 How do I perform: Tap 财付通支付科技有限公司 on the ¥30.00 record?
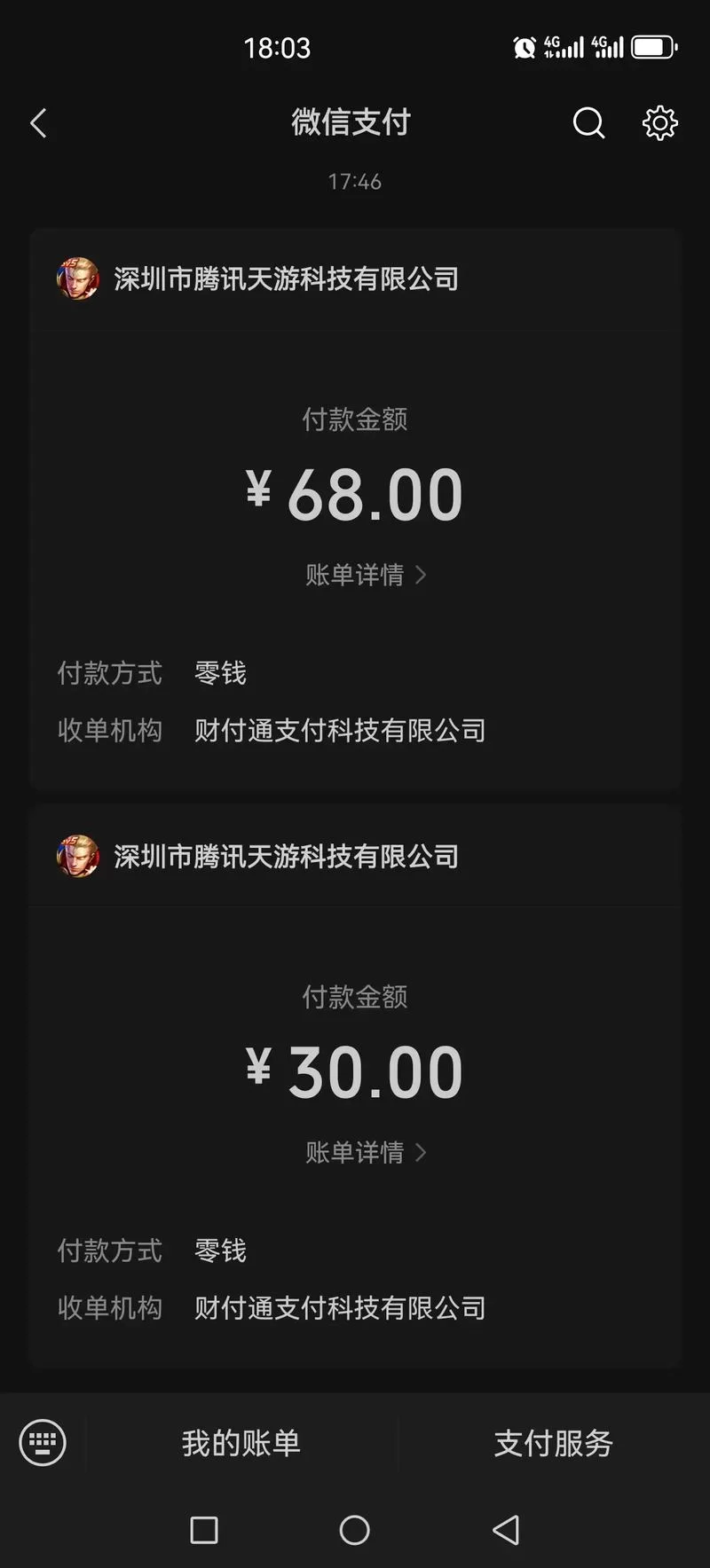coord(339,1308)
